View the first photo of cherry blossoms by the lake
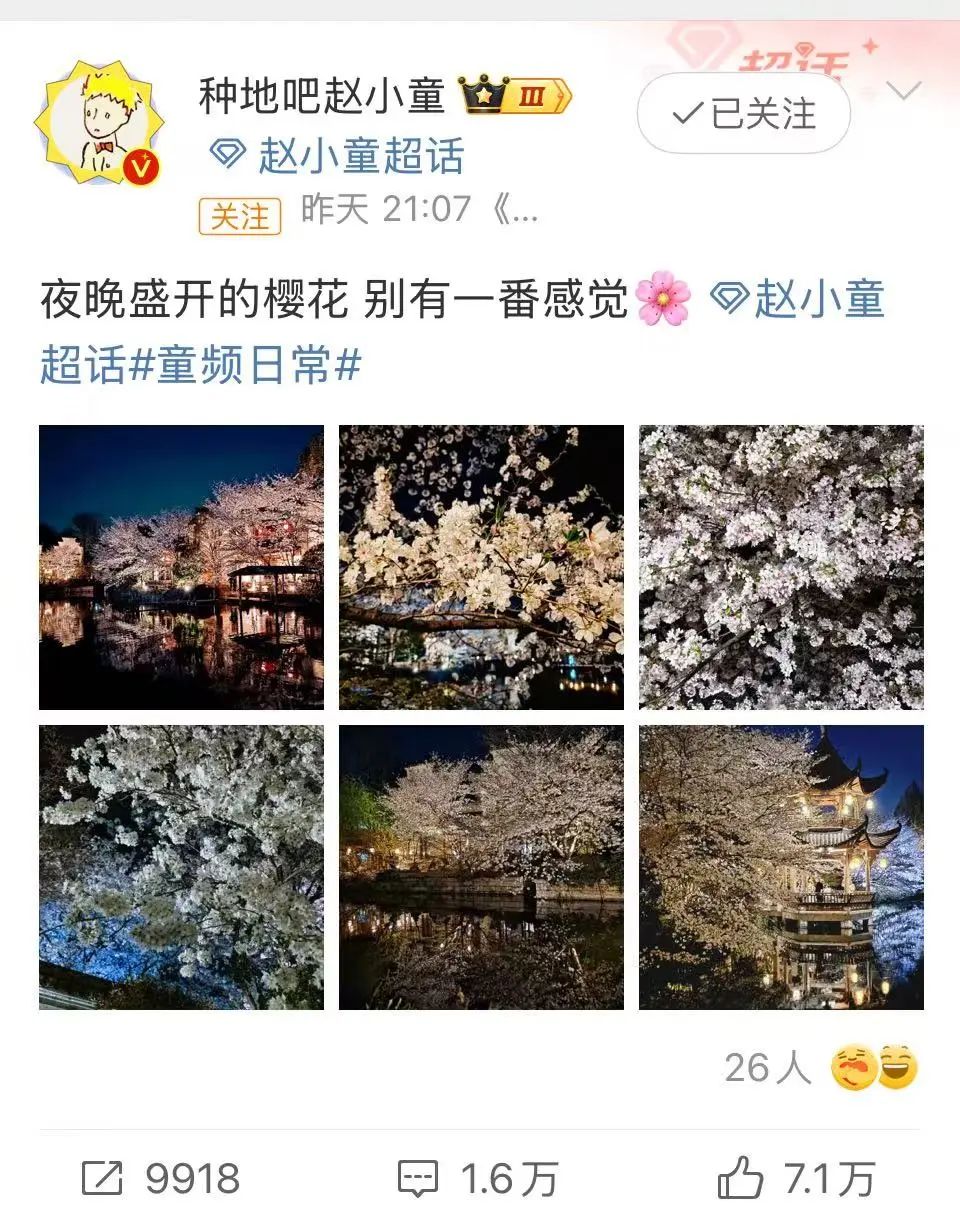960x1231 pixels. [181, 567]
